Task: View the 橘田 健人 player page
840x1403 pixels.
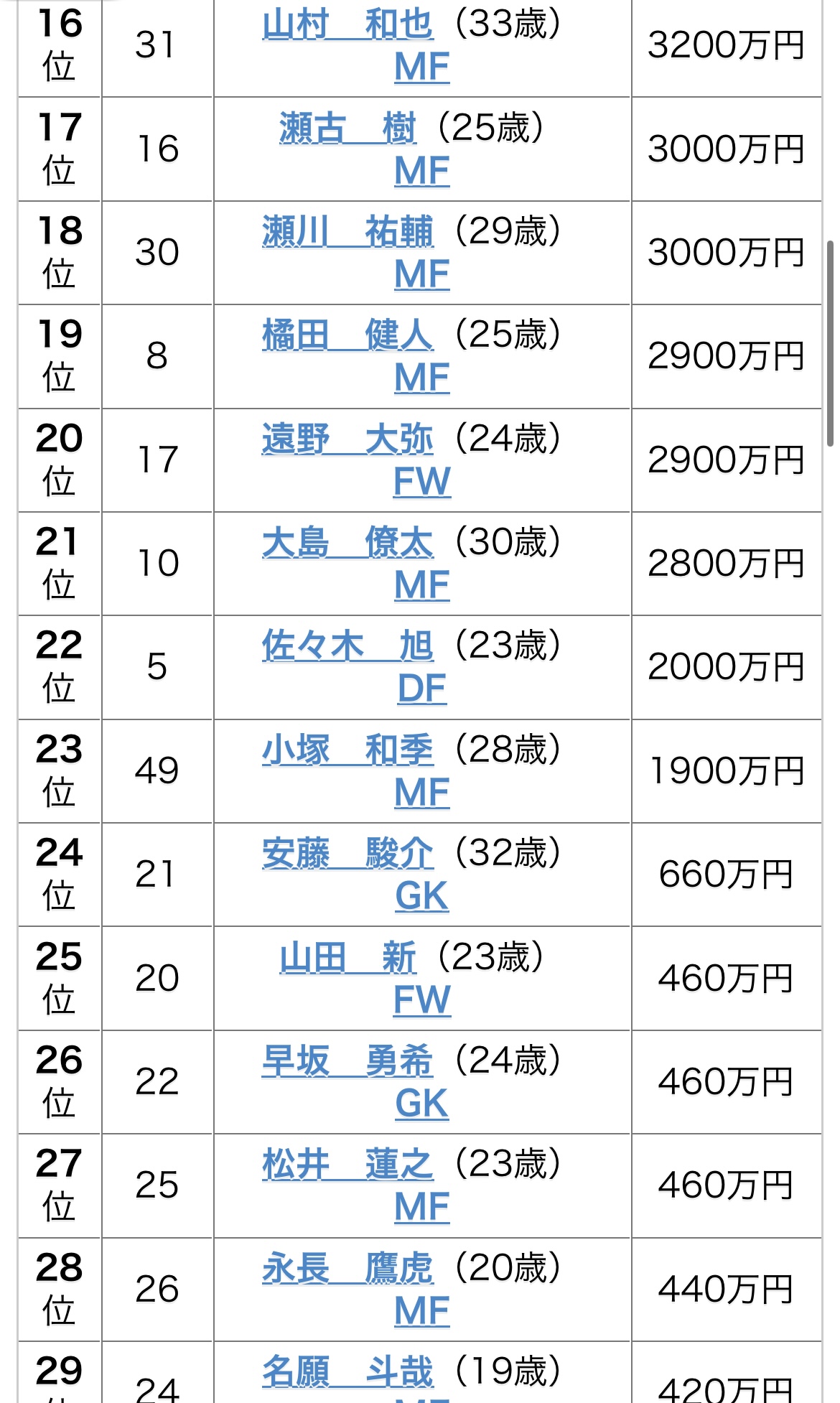Action: 348,335
